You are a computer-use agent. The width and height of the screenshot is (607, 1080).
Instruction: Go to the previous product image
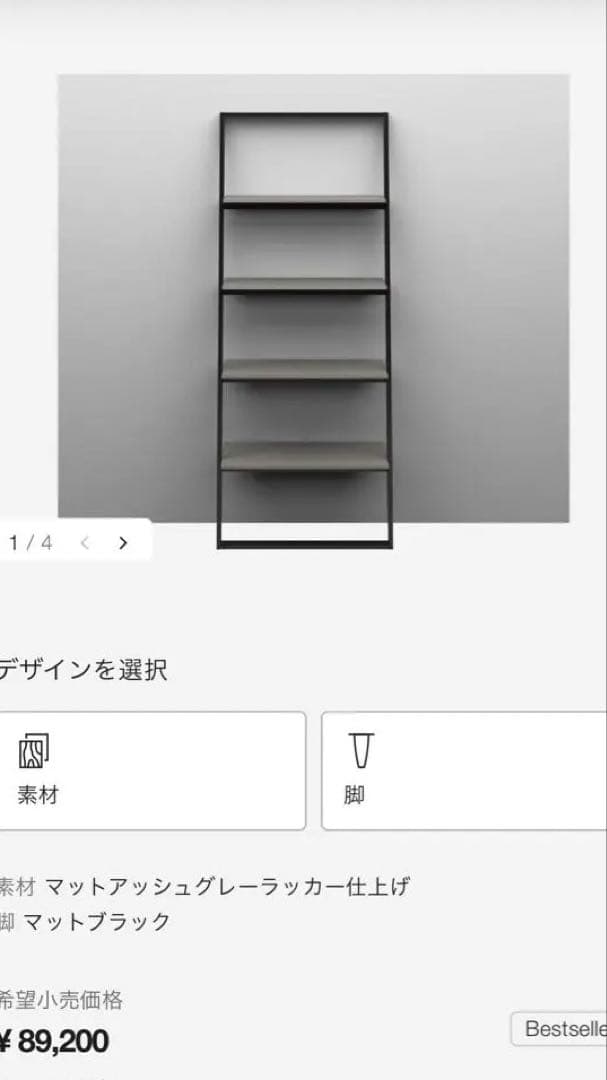85,543
